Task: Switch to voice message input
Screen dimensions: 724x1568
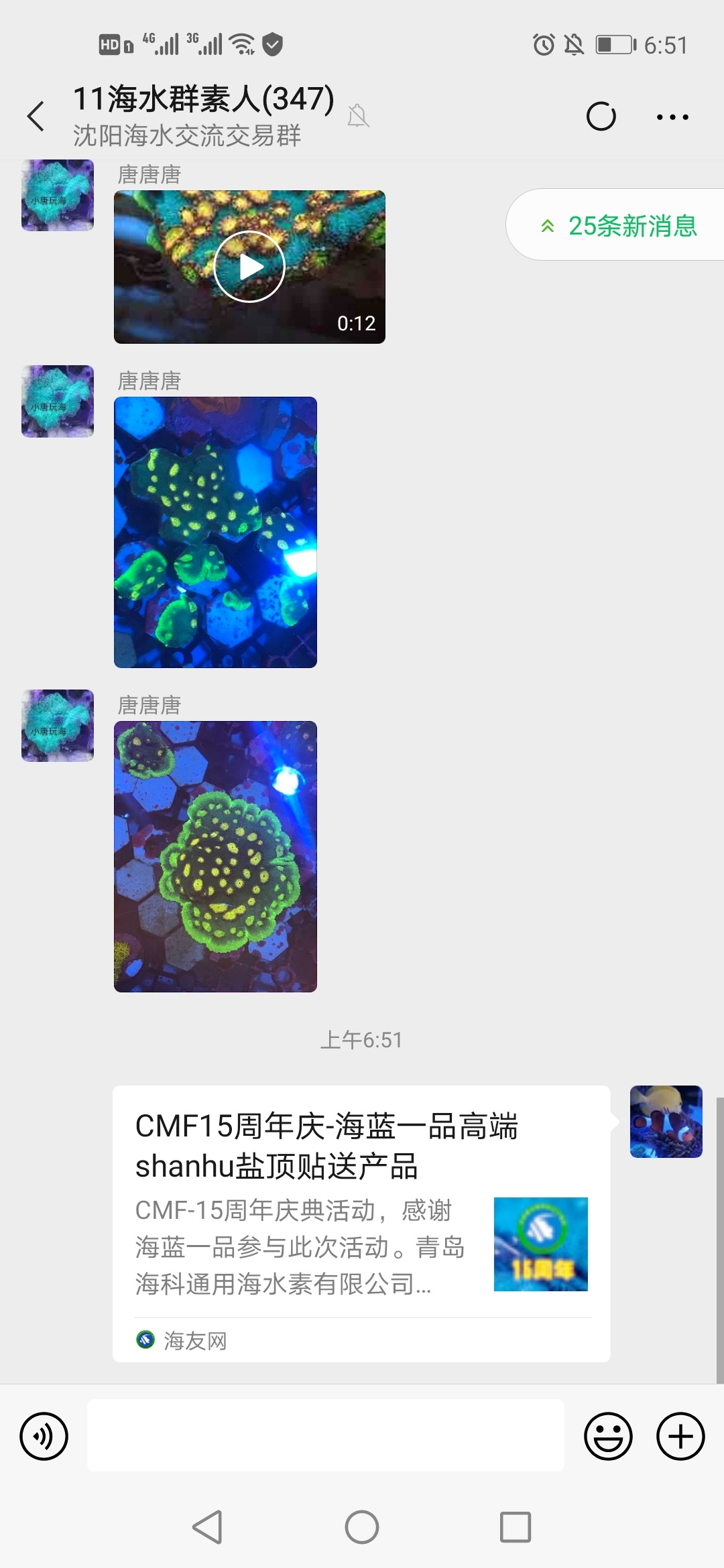Action: coord(44,1436)
